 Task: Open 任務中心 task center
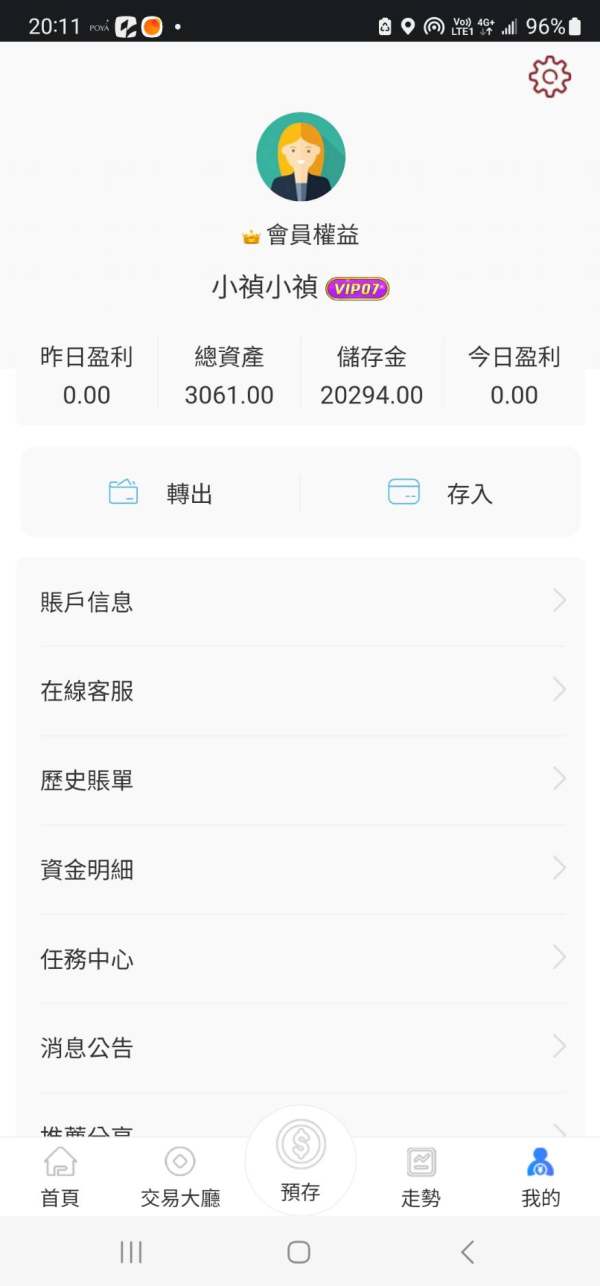(300, 959)
